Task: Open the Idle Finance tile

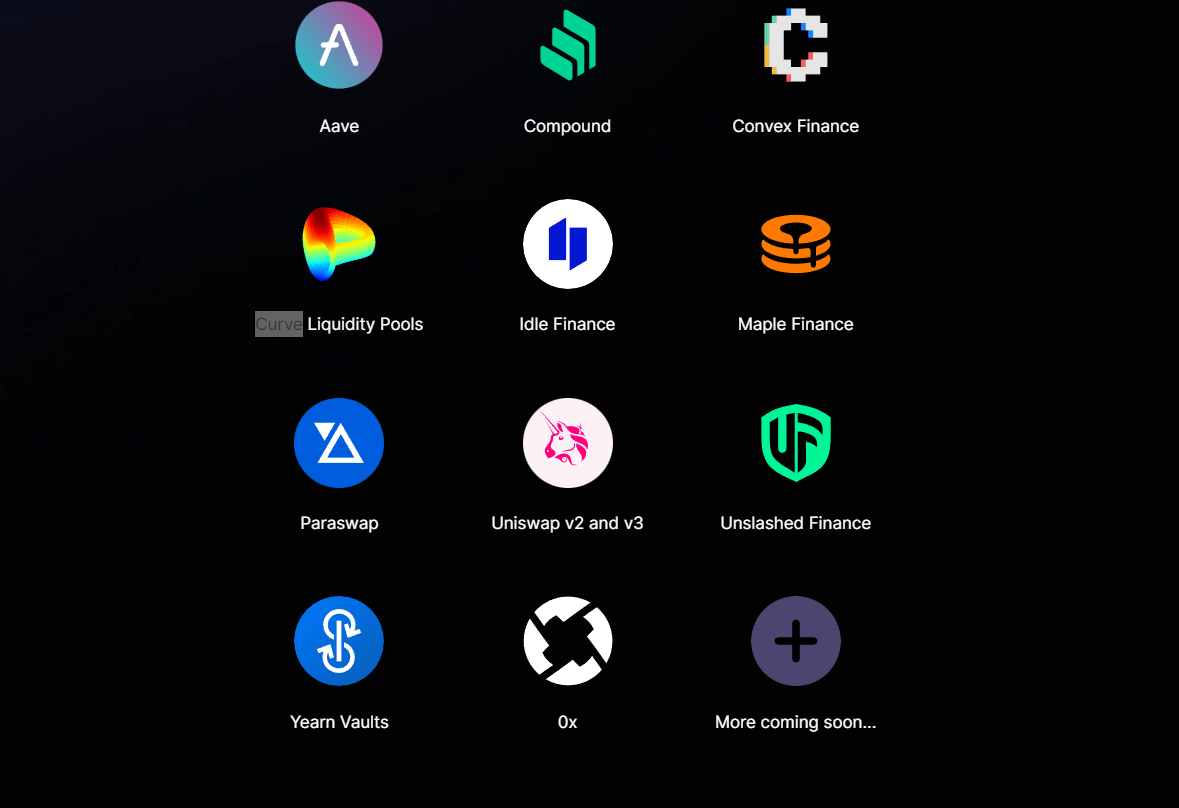Action: click(567, 244)
